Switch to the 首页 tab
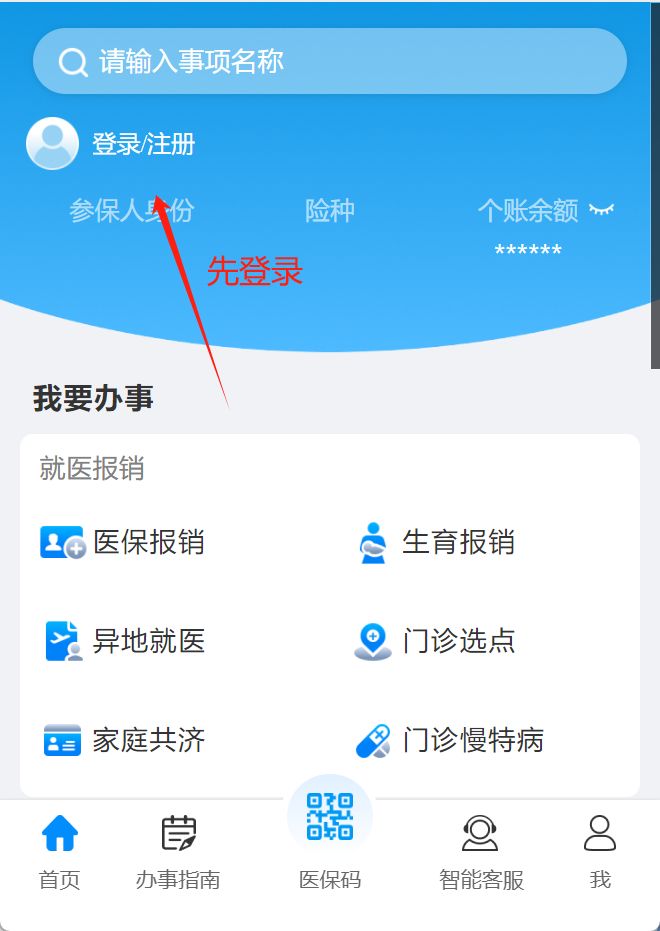Image resolution: width=660 pixels, height=931 pixels. coord(59,850)
